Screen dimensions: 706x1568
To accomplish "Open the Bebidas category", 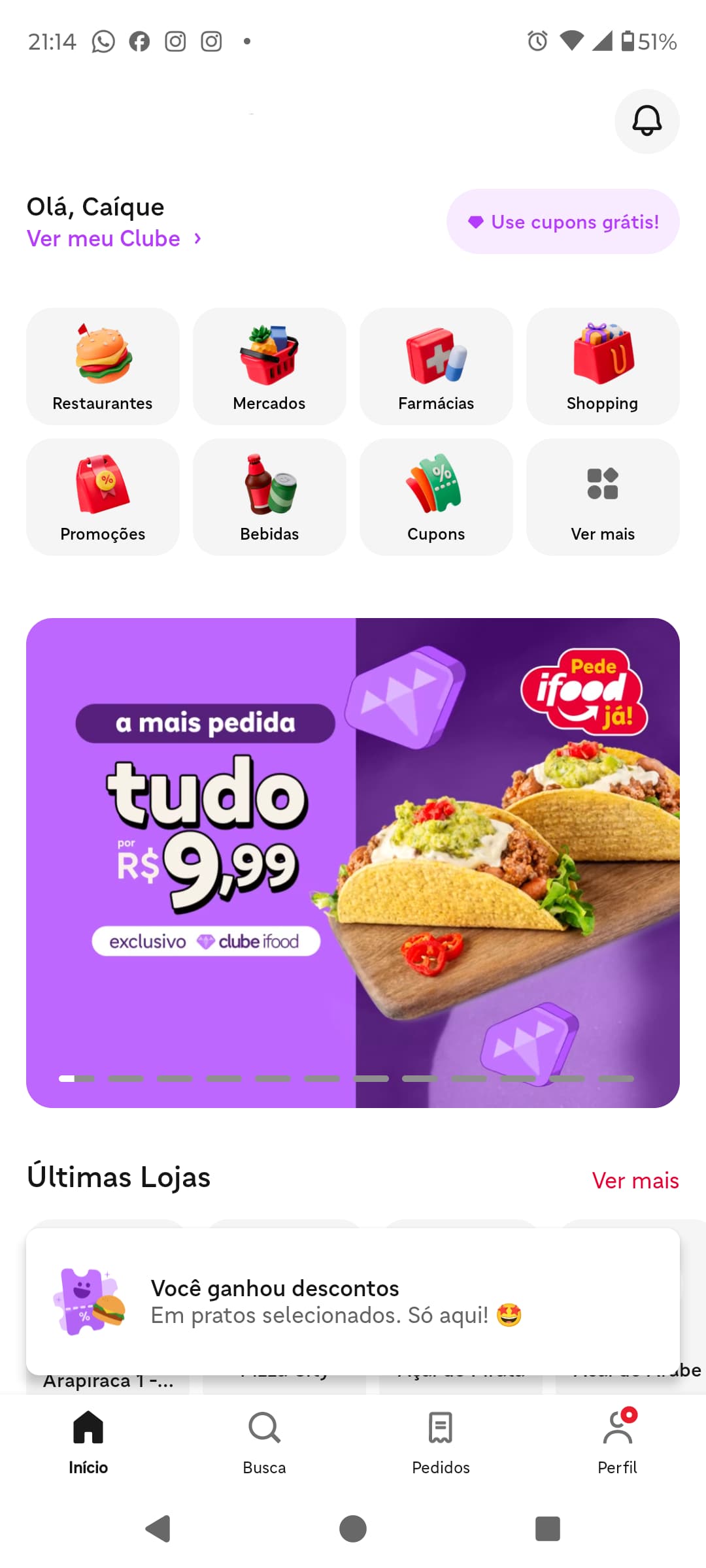I will 269,497.
